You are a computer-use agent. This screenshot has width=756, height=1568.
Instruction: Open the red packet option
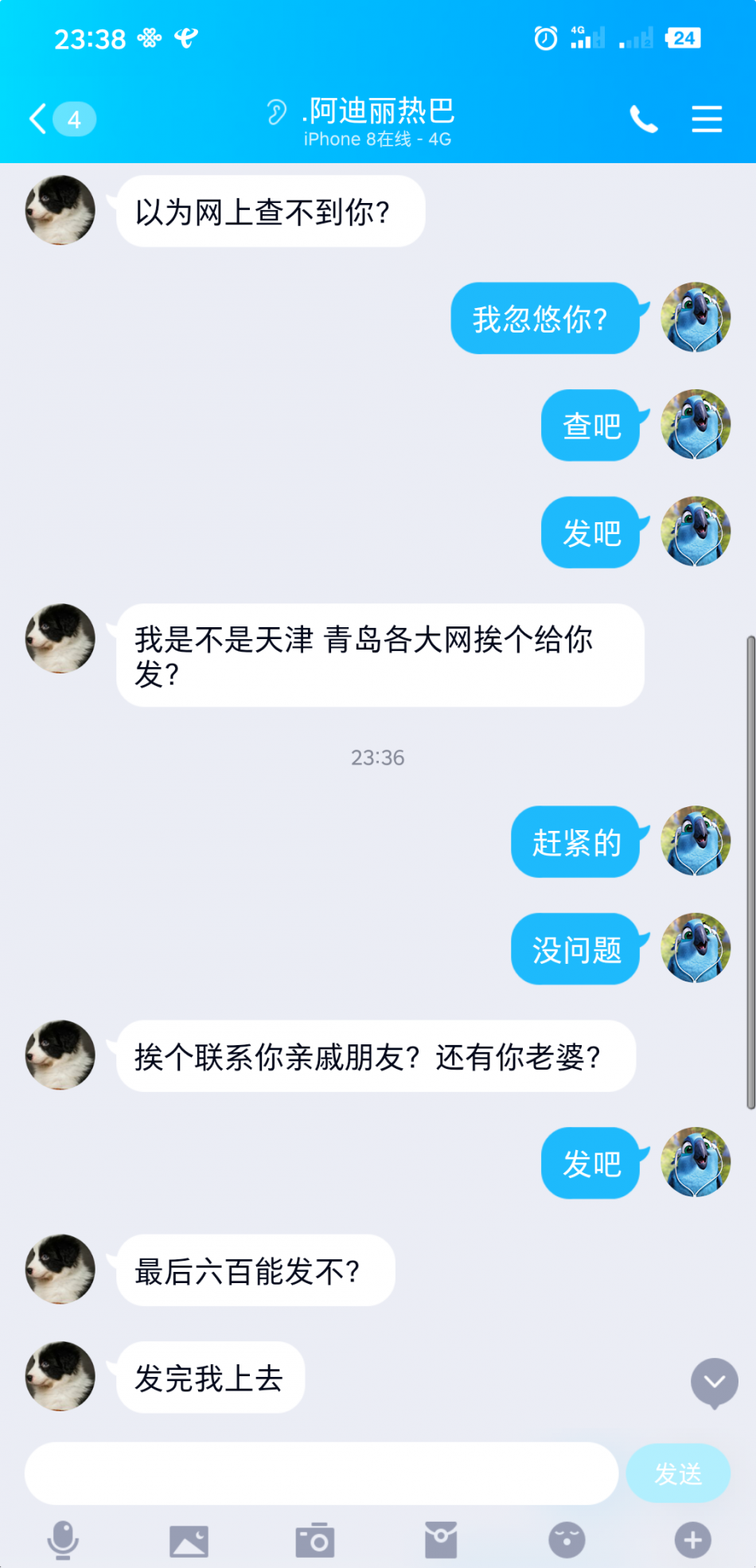point(440,1541)
